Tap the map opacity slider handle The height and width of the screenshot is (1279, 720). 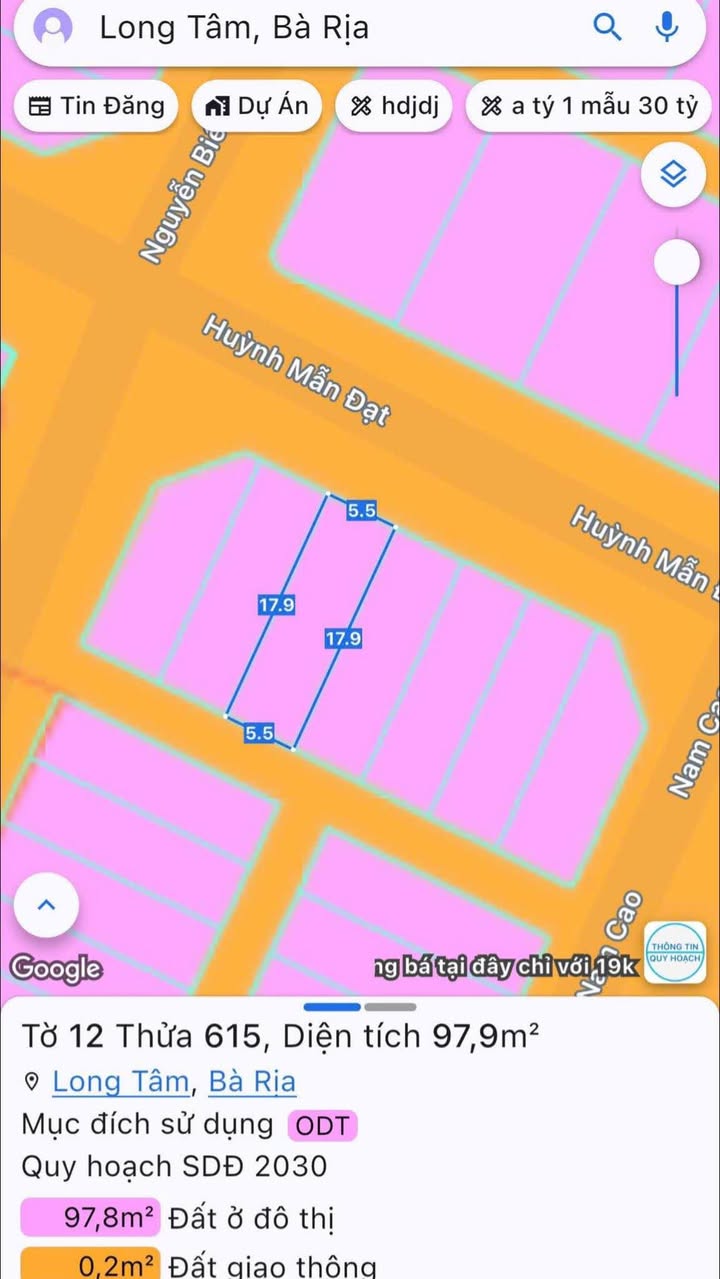[x=677, y=263]
